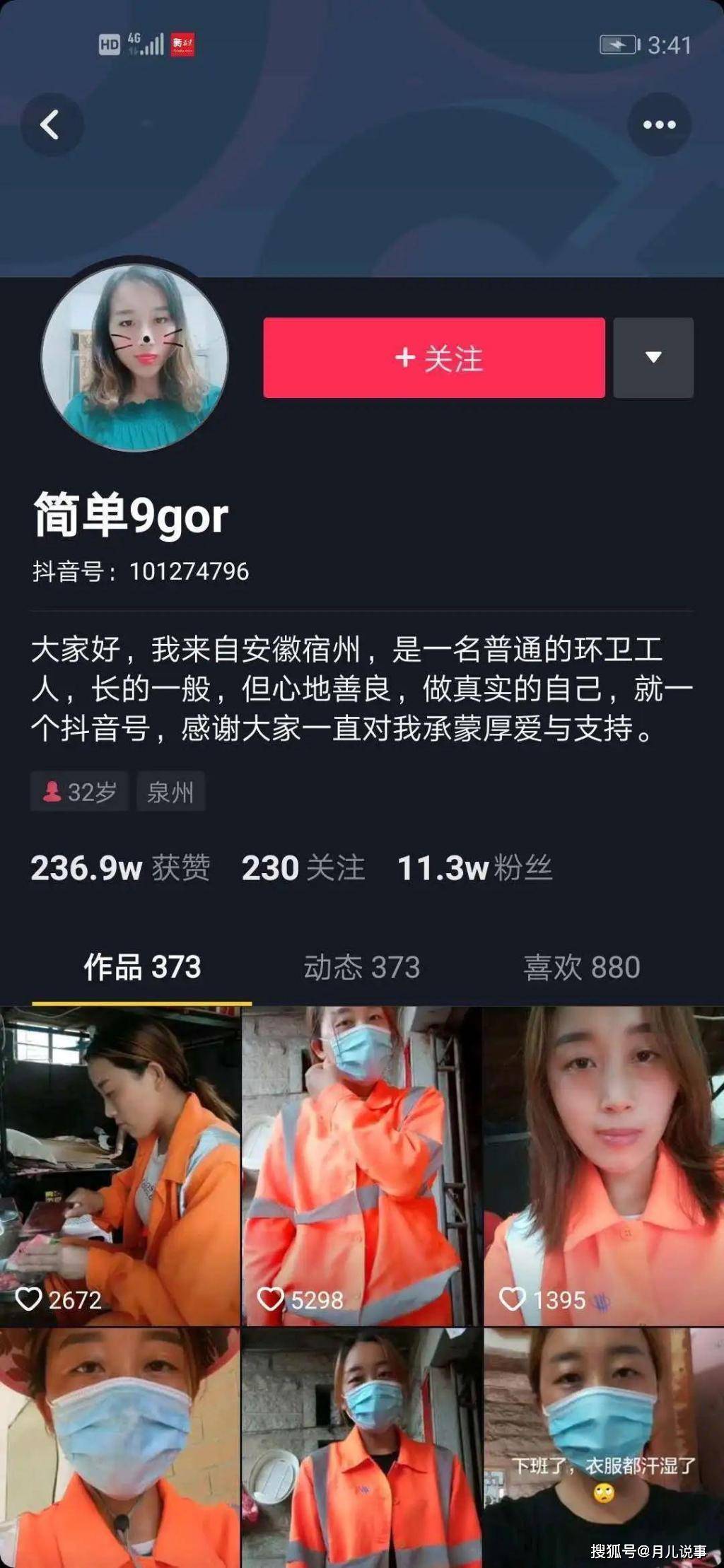This screenshot has width=724, height=1568.
Task: Open the video with 1395 likes
Action: (x=603, y=1165)
